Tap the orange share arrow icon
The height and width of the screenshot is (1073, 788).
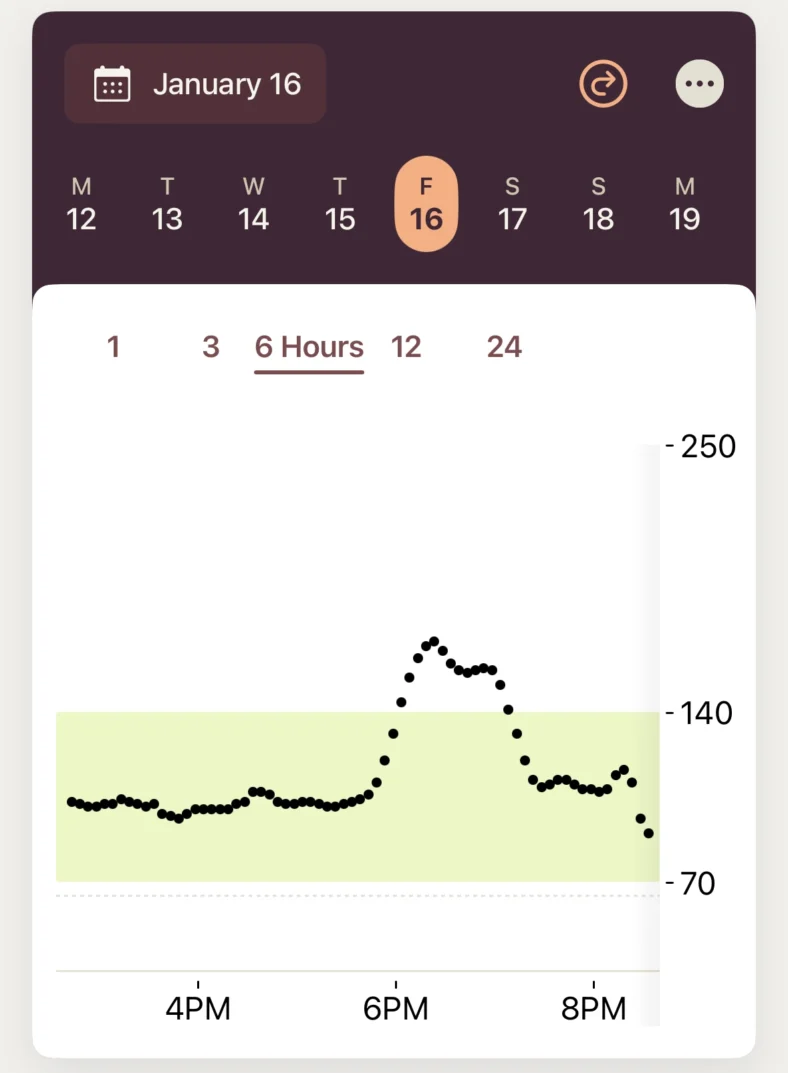click(x=603, y=84)
